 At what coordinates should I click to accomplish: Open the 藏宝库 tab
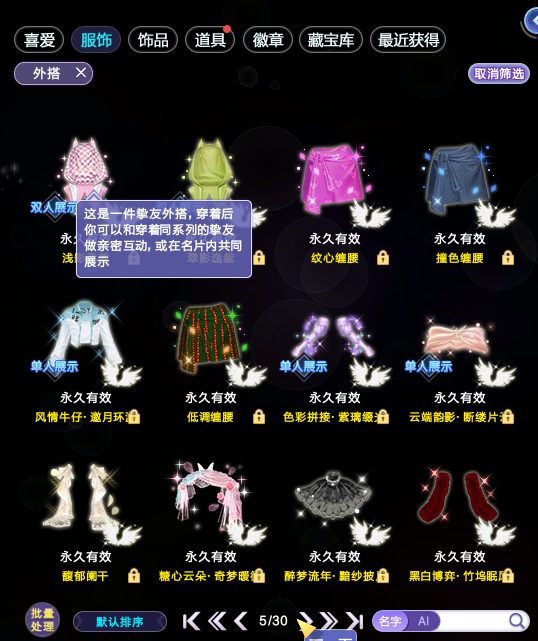coord(331,40)
